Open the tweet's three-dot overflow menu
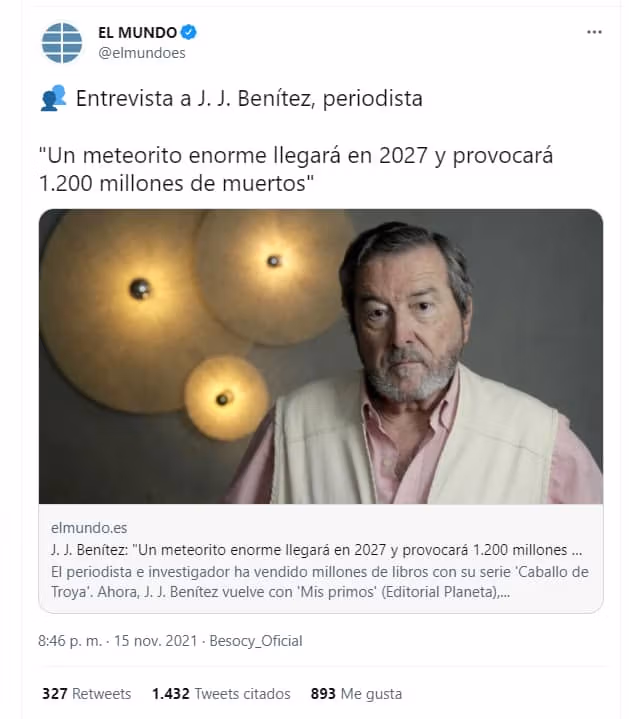Image resolution: width=629 pixels, height=719 pixels. coord(594,32)
